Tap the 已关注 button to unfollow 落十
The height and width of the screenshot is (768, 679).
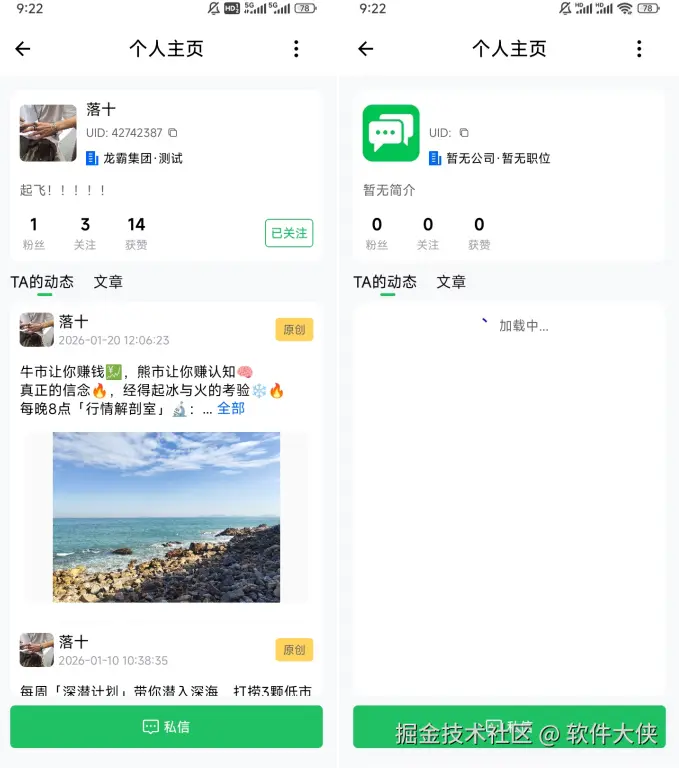[289, 233]
